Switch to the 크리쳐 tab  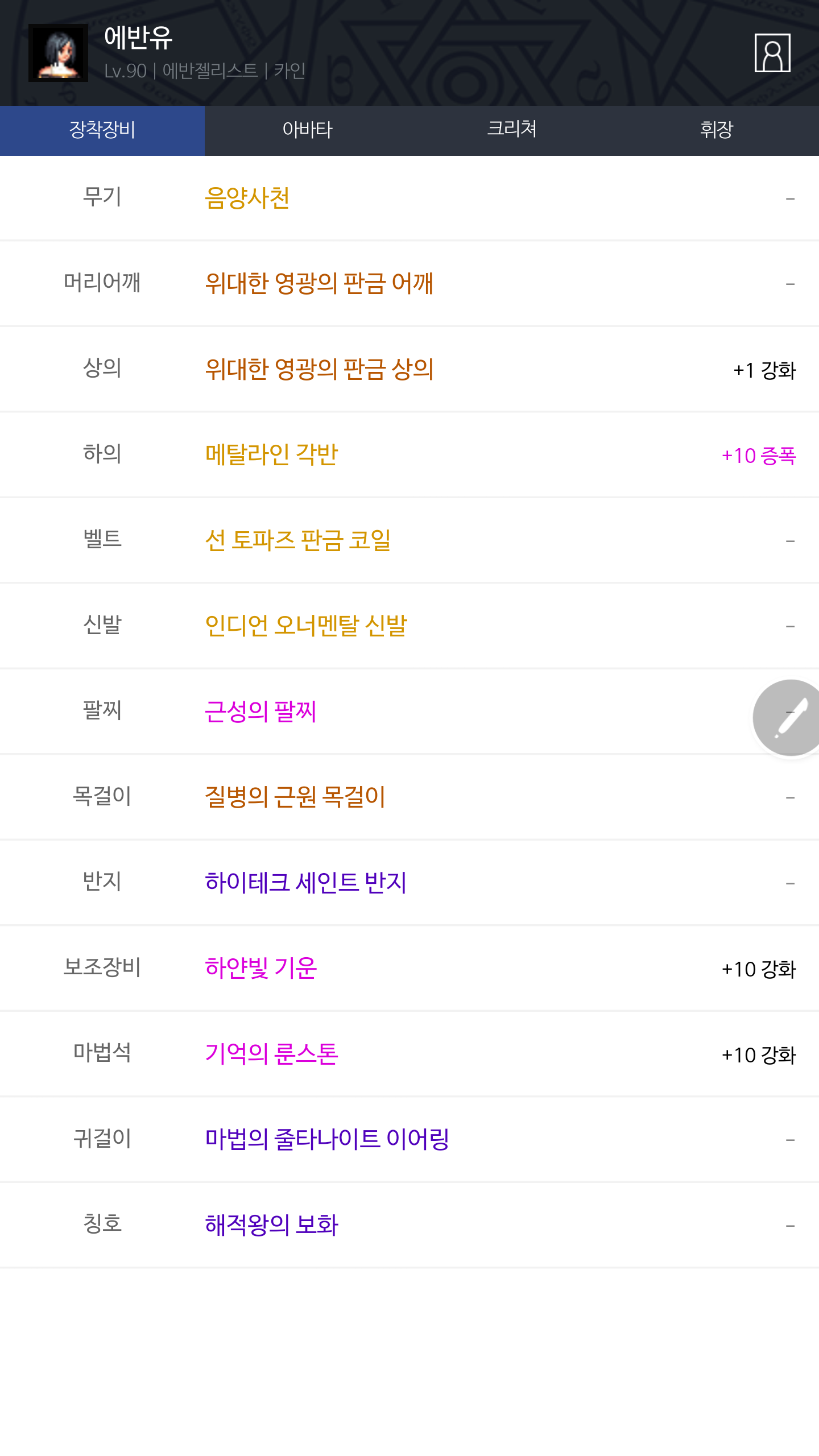(x=512, y=130)
